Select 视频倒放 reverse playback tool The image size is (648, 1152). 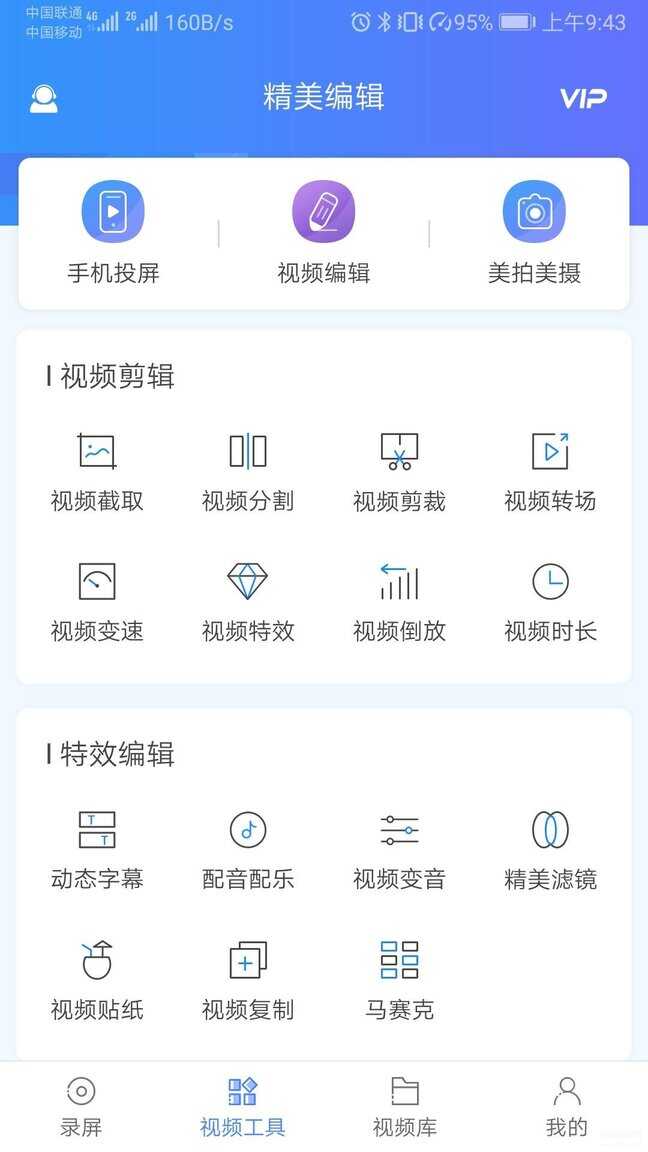point(399,602)
